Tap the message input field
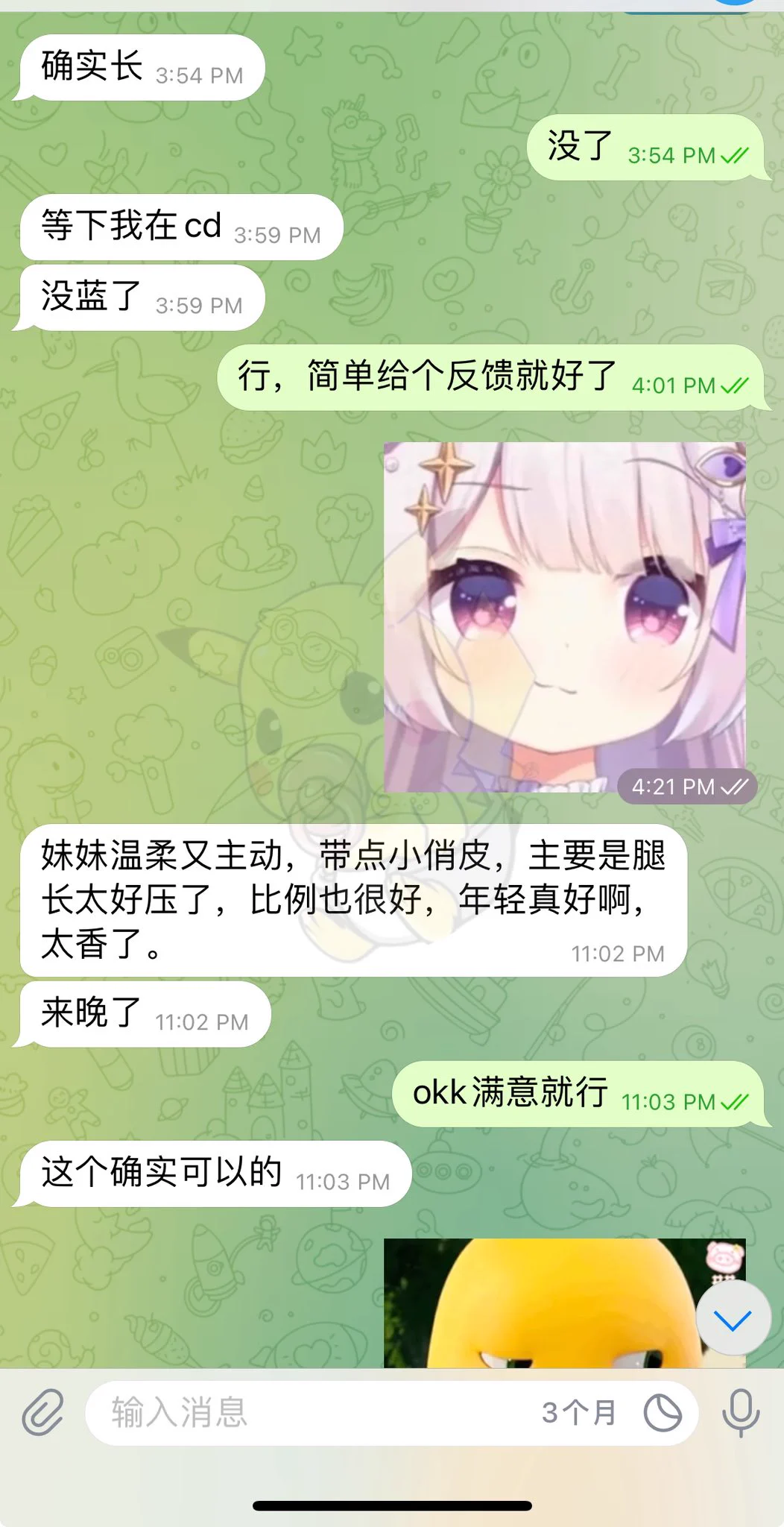The height and width of the screenshot is (1527, 784). coord(313,1412)
